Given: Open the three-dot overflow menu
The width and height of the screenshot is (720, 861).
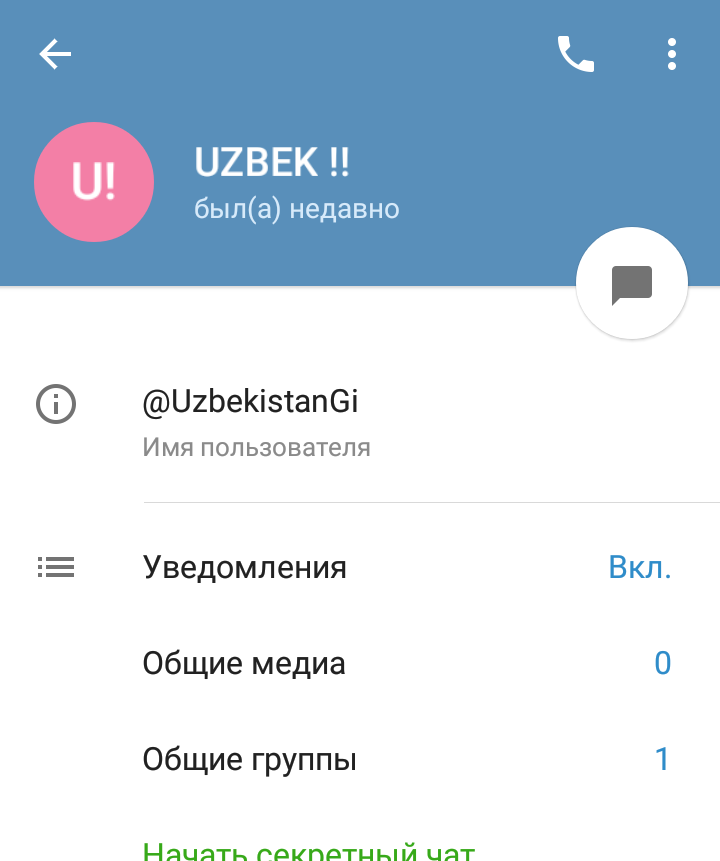Looking at the screenshot, I should 672,54.
